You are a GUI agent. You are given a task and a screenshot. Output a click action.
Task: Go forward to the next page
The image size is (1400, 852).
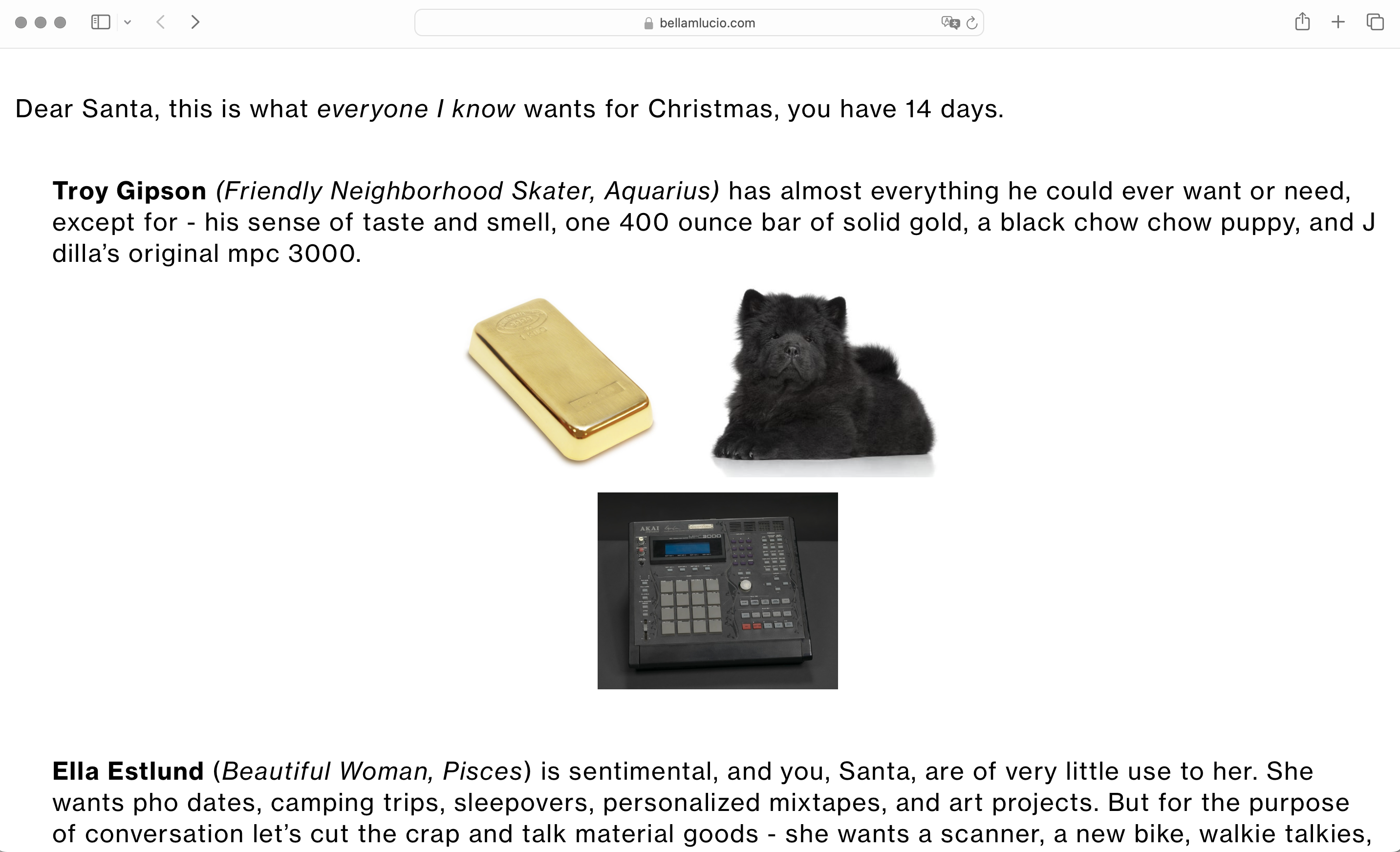click(x=195, y=22)
